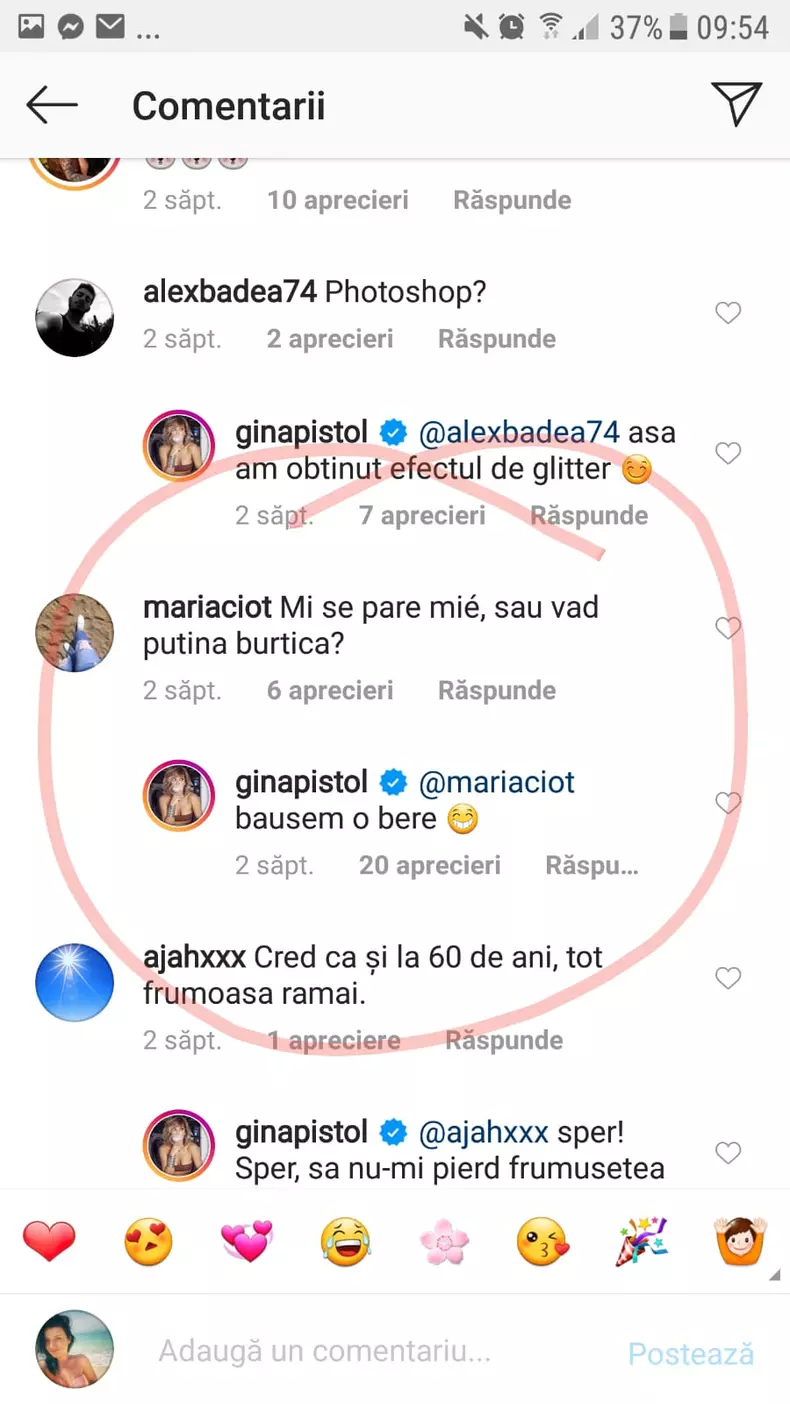View the 20 aprecieri on ginapistol's reply
This screenshot has width=790, height=1404.
(x=430, y=865)
